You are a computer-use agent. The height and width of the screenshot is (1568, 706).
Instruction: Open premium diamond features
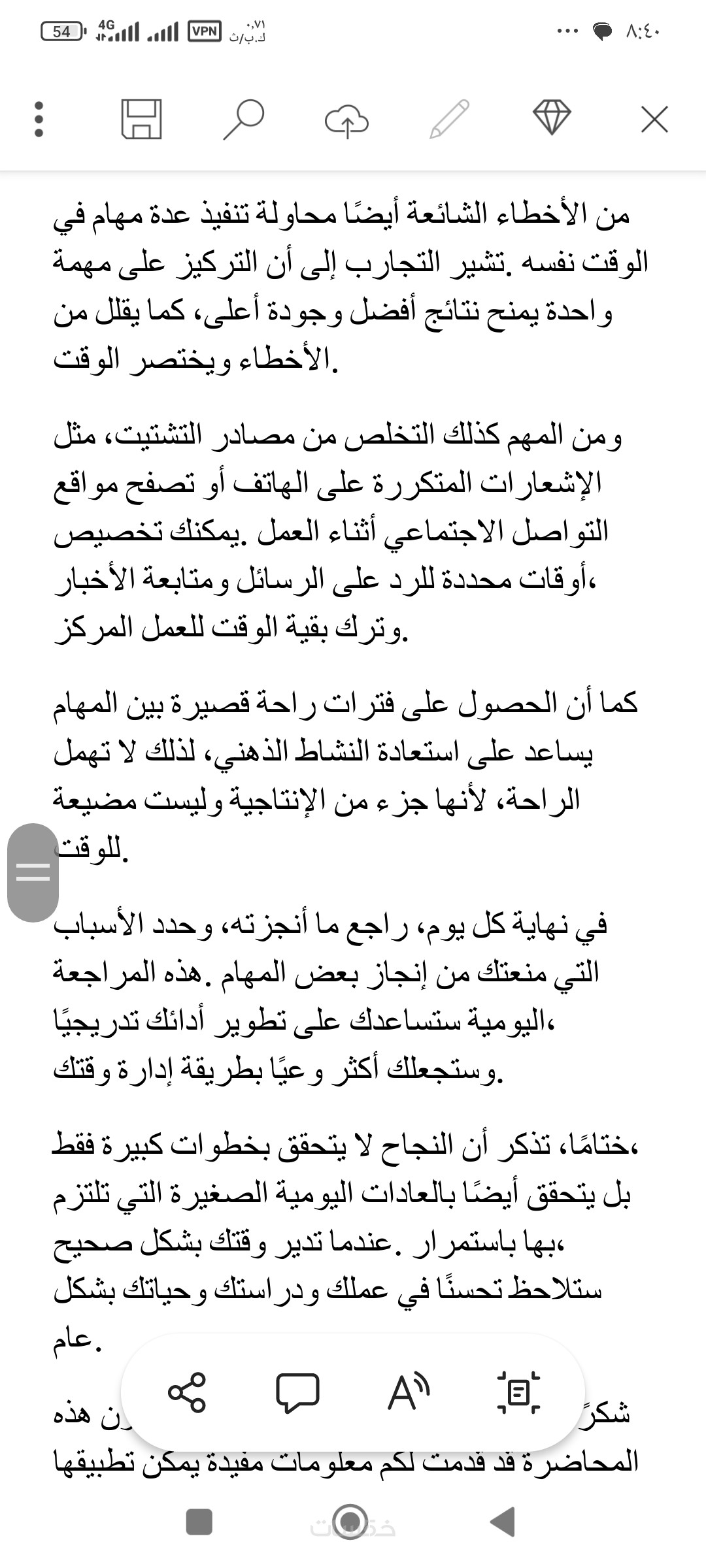click(552, 118)
